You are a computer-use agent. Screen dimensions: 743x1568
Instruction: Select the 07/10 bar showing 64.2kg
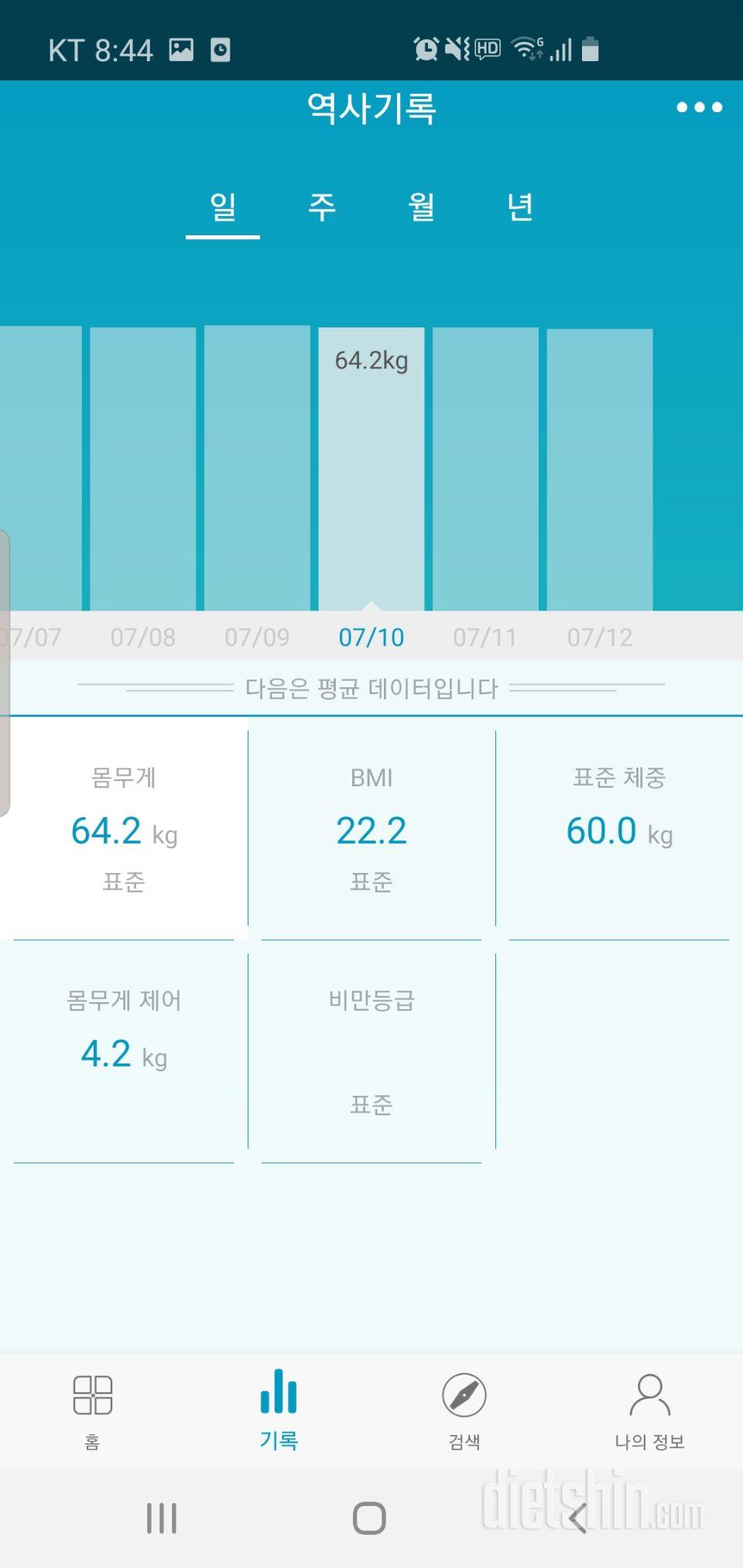click(371, 464)
